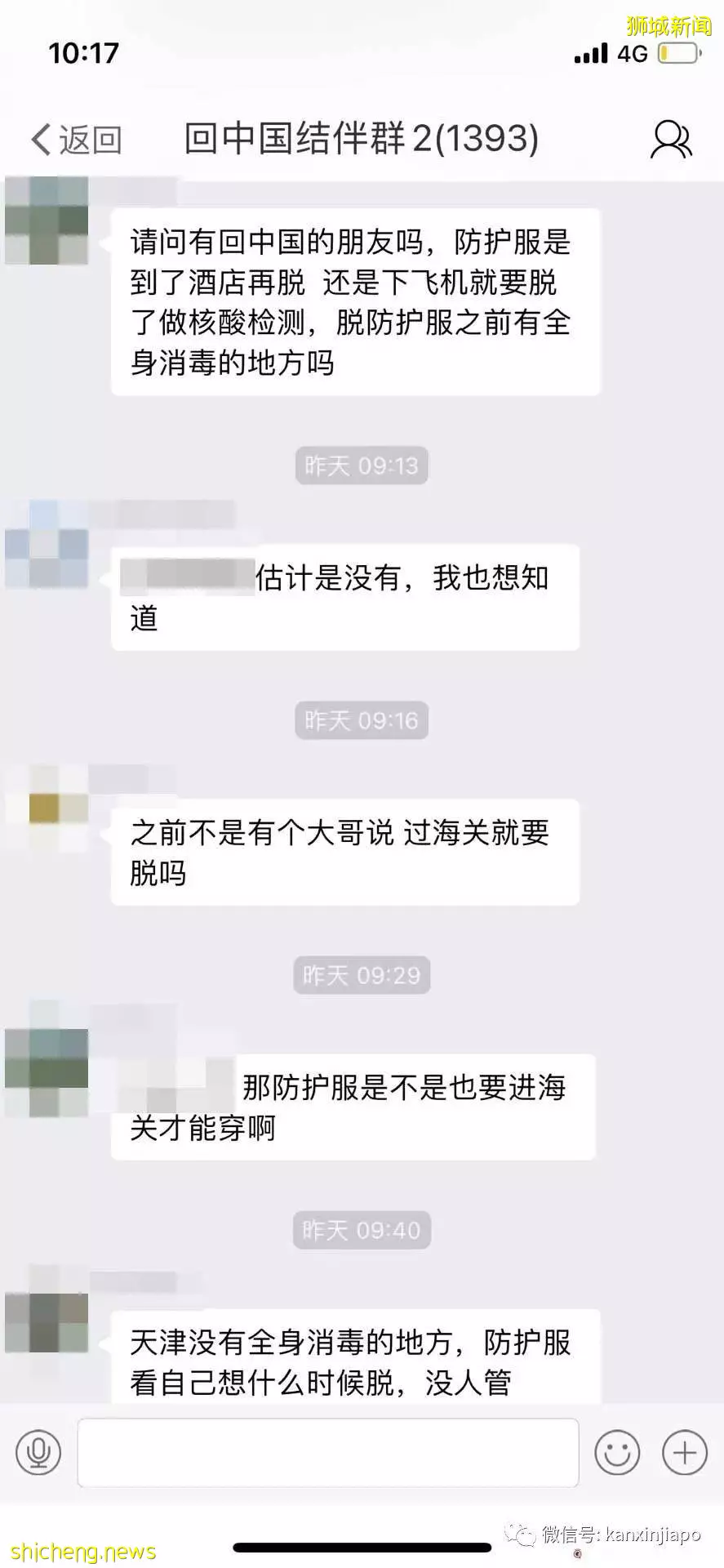The width and height of the screenshot is (724, 1568).
Task: Open the emoji sticker panel
Action: [617, 1453]
